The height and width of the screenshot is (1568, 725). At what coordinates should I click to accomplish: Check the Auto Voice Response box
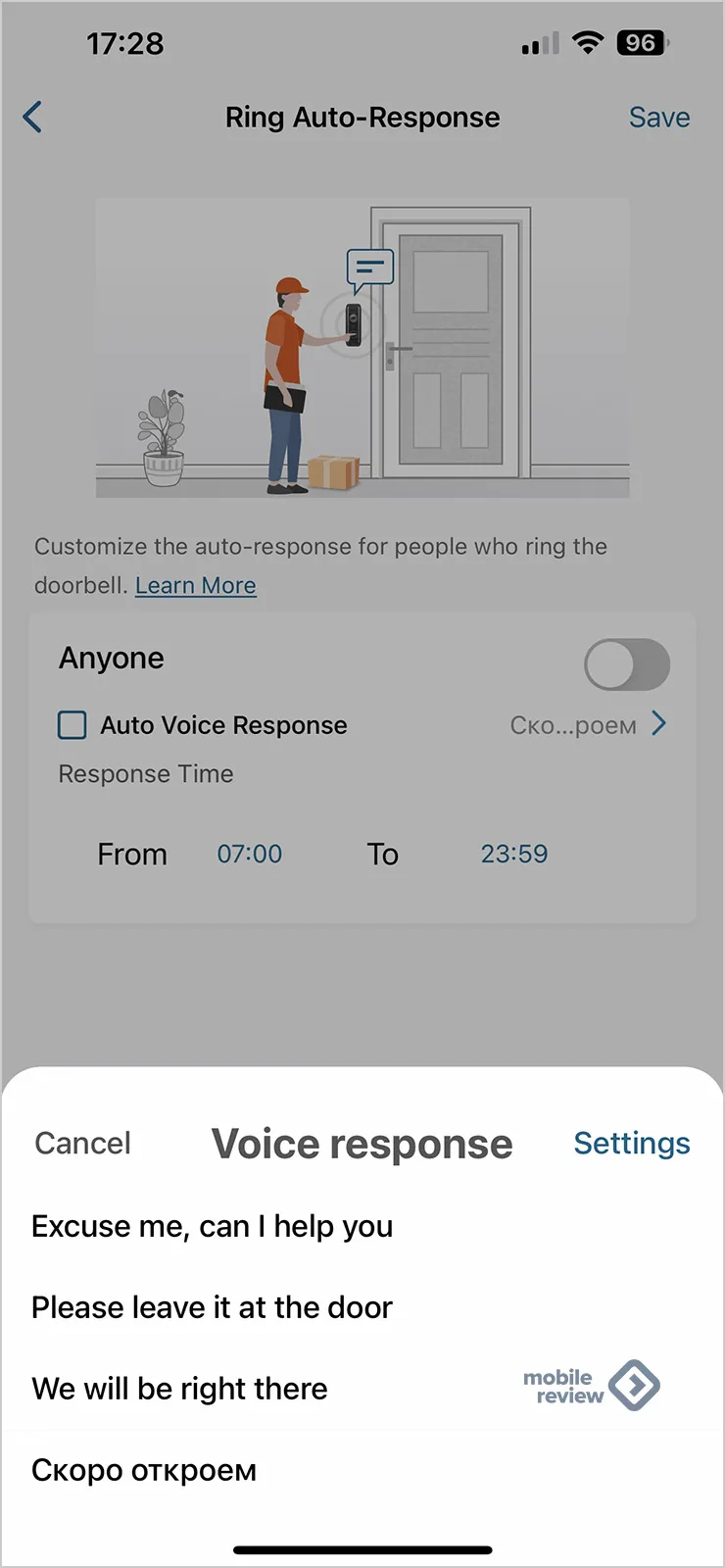coord(72,725)
